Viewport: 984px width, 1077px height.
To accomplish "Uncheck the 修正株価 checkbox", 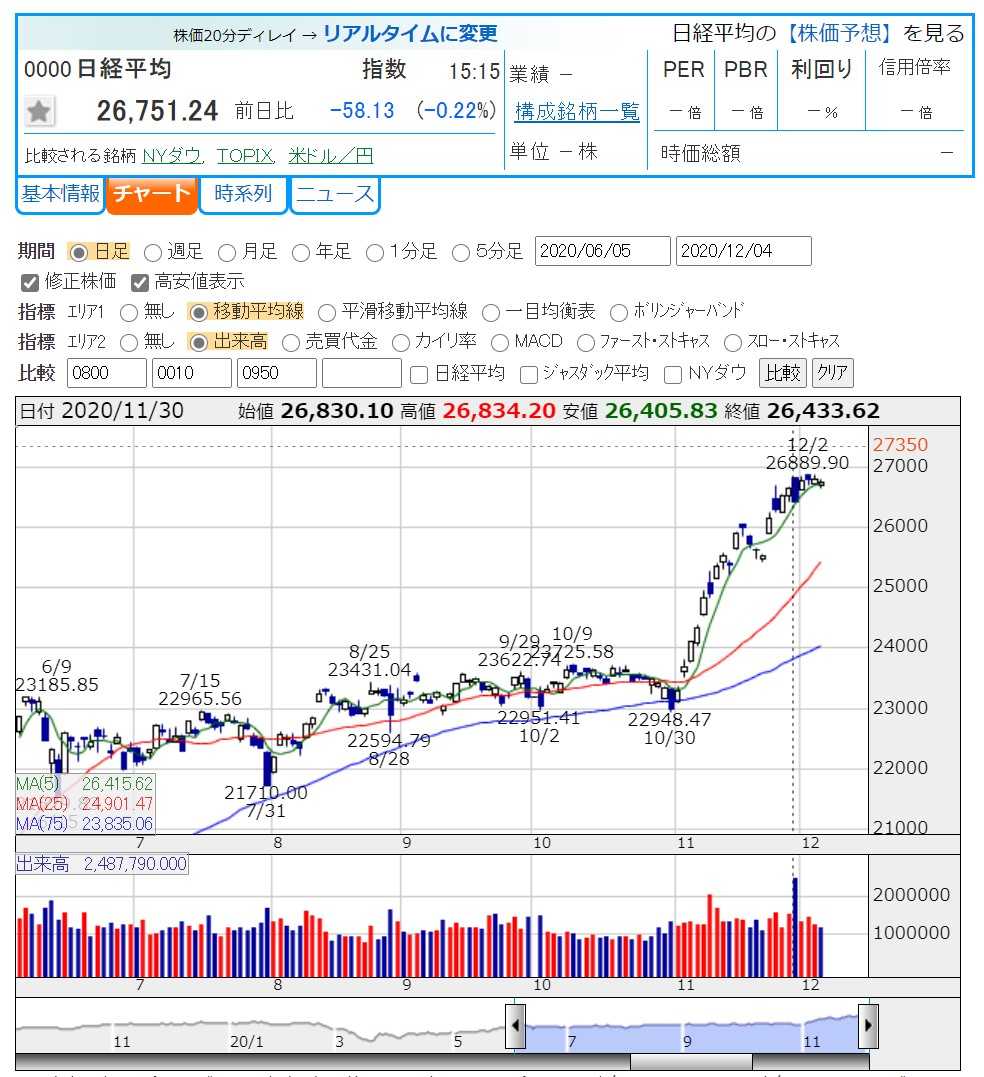I will [x=30, y=282].
